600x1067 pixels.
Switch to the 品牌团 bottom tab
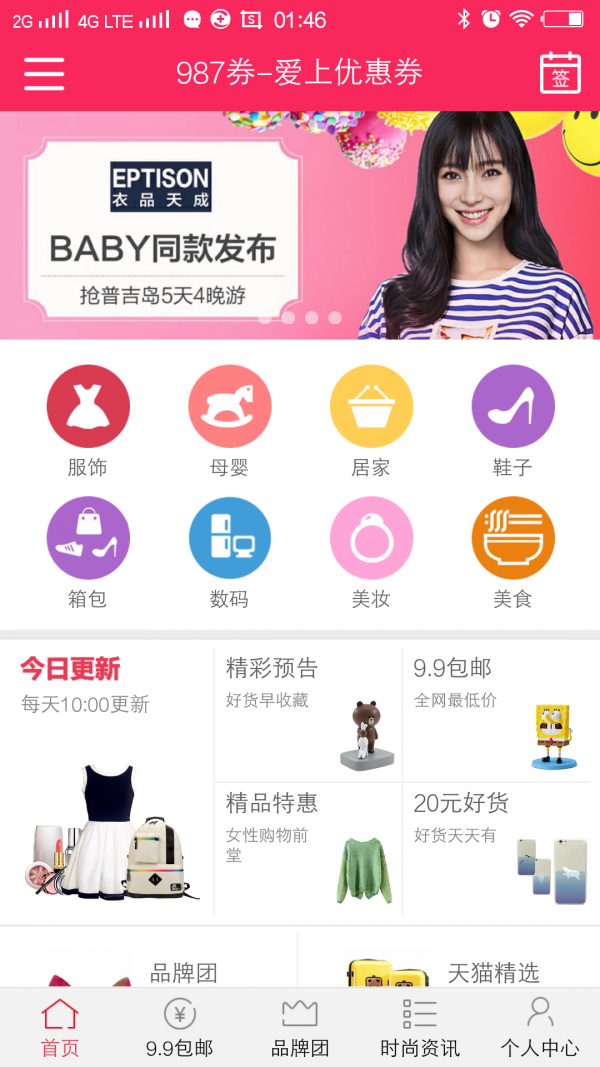[x=300, y=1028]
